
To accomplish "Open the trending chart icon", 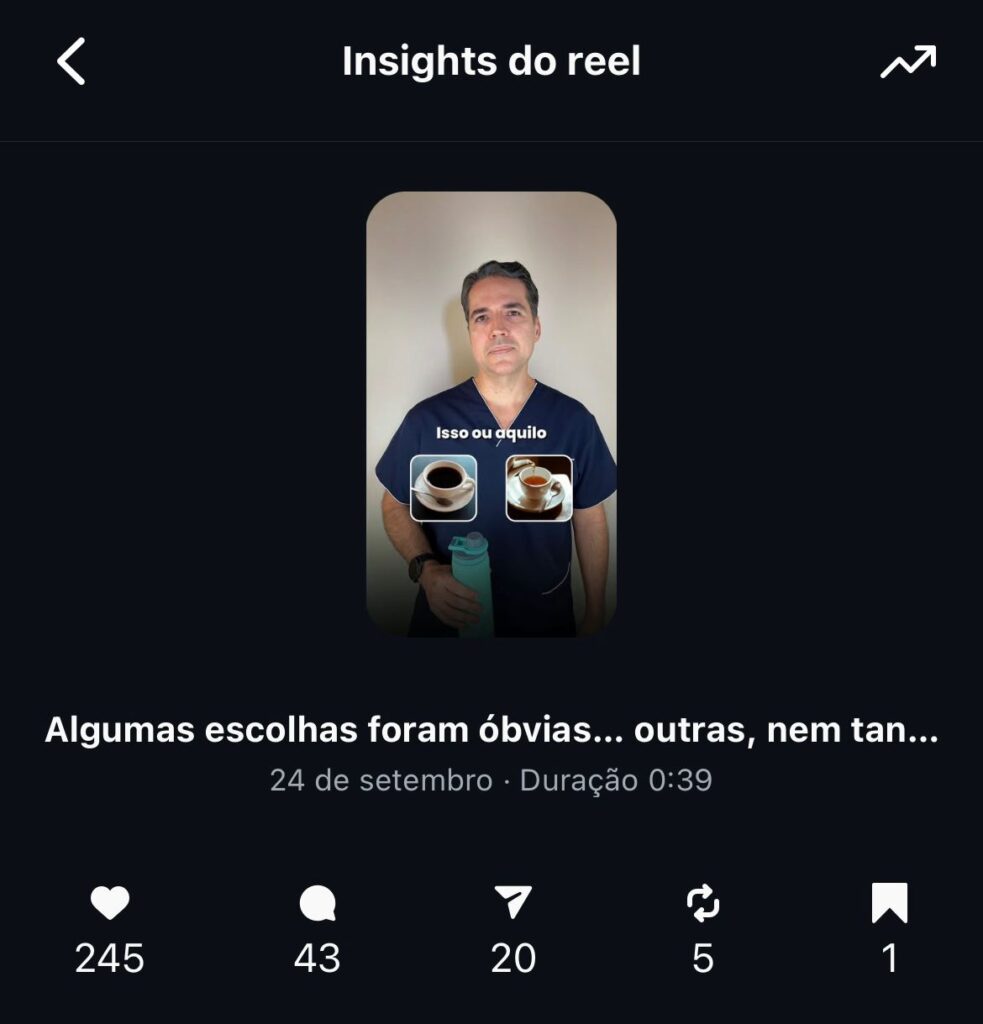I will pyautogui.click(x=907, y=62).
